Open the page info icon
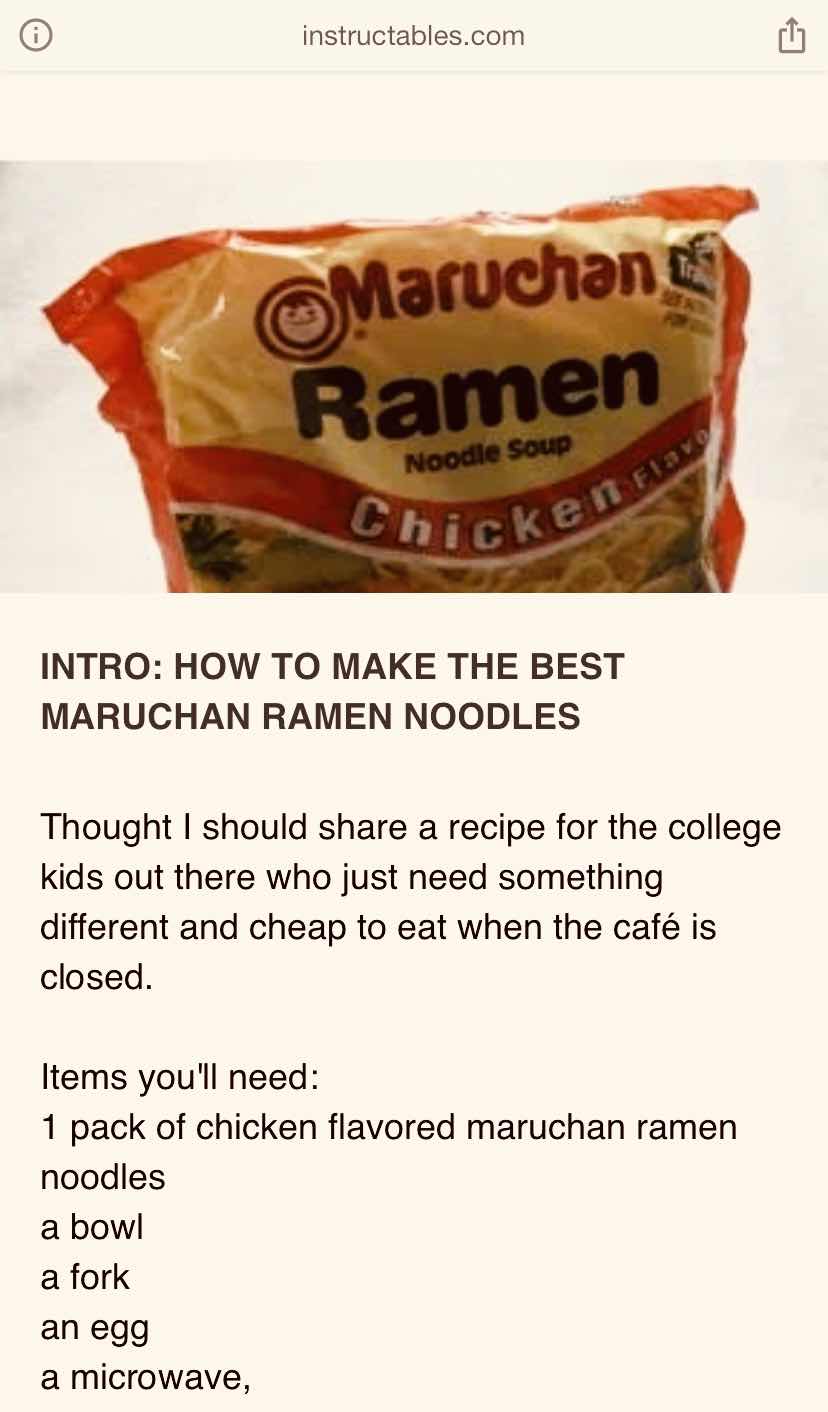The width and height of the screenshot is (828, 1412). (36, 36)
